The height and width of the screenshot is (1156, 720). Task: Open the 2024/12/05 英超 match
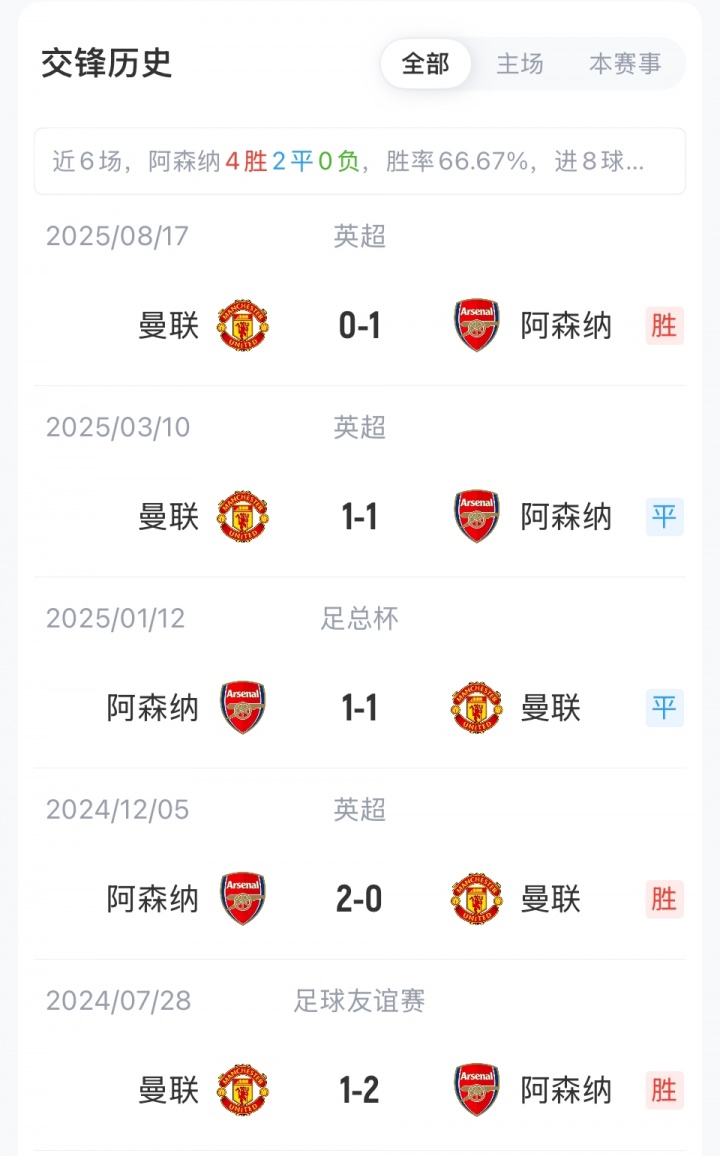click(359, 899)
